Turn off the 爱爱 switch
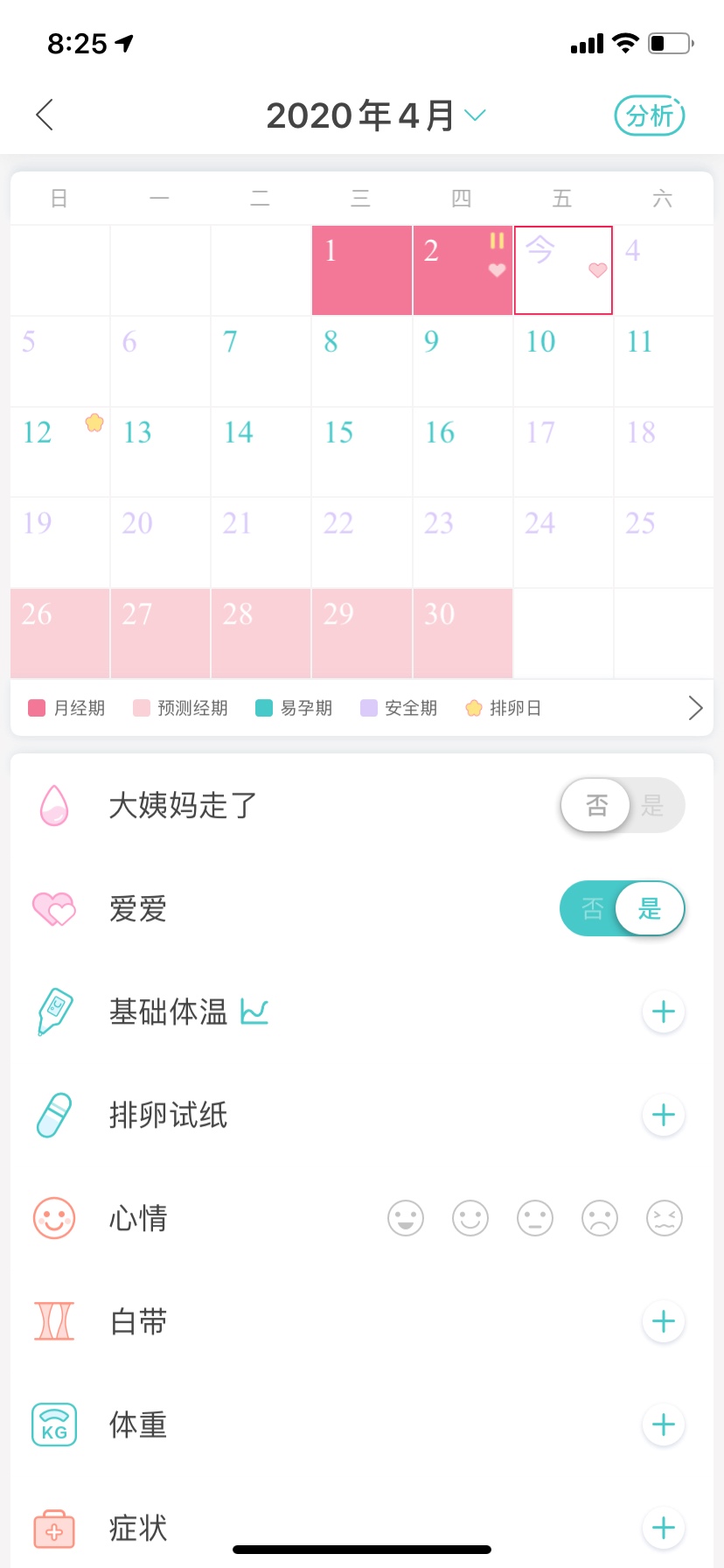724x1568 pixels. pyautogui.click(x=593, y=908)
